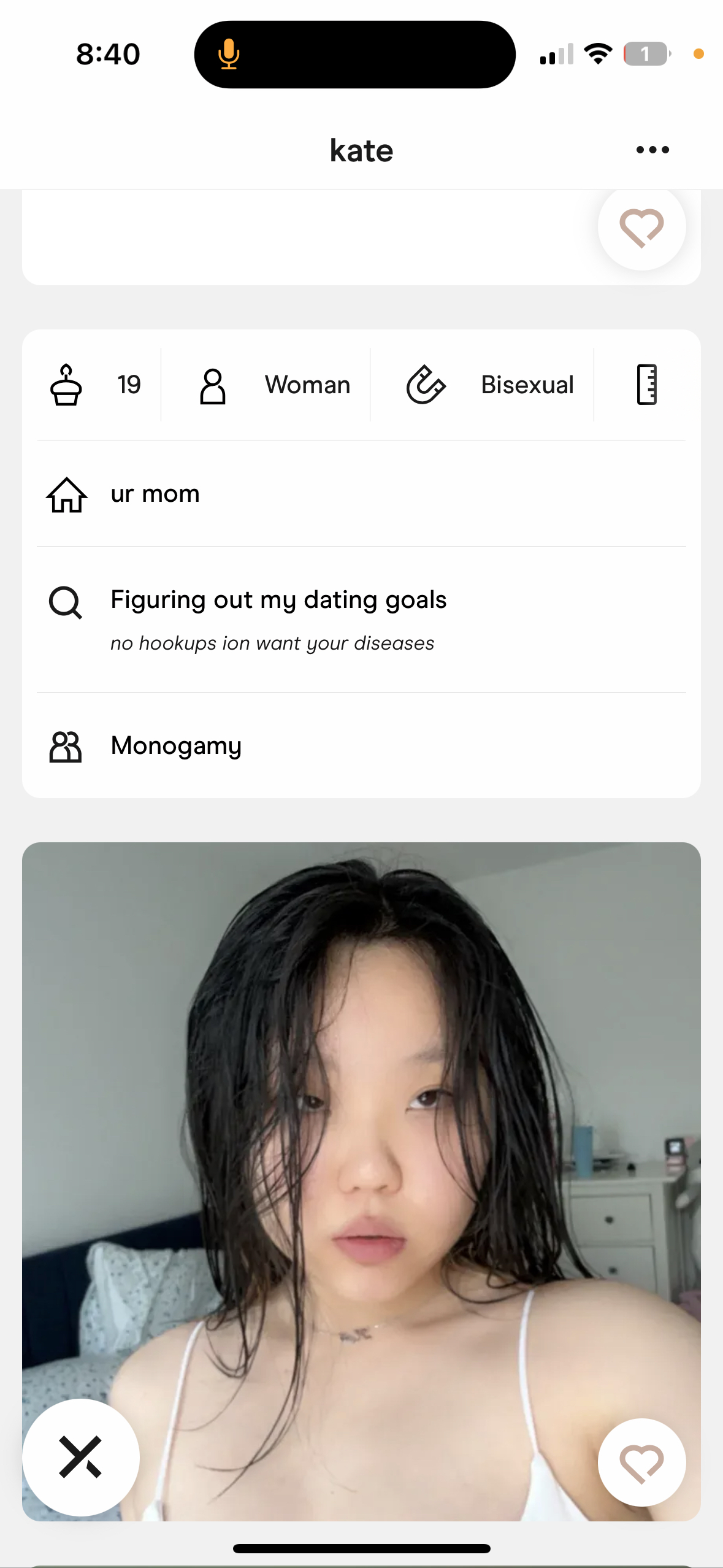Like kate's photo with the heart button
This screenshot has width=723, height=1568.
click(x=641, y=1462)
